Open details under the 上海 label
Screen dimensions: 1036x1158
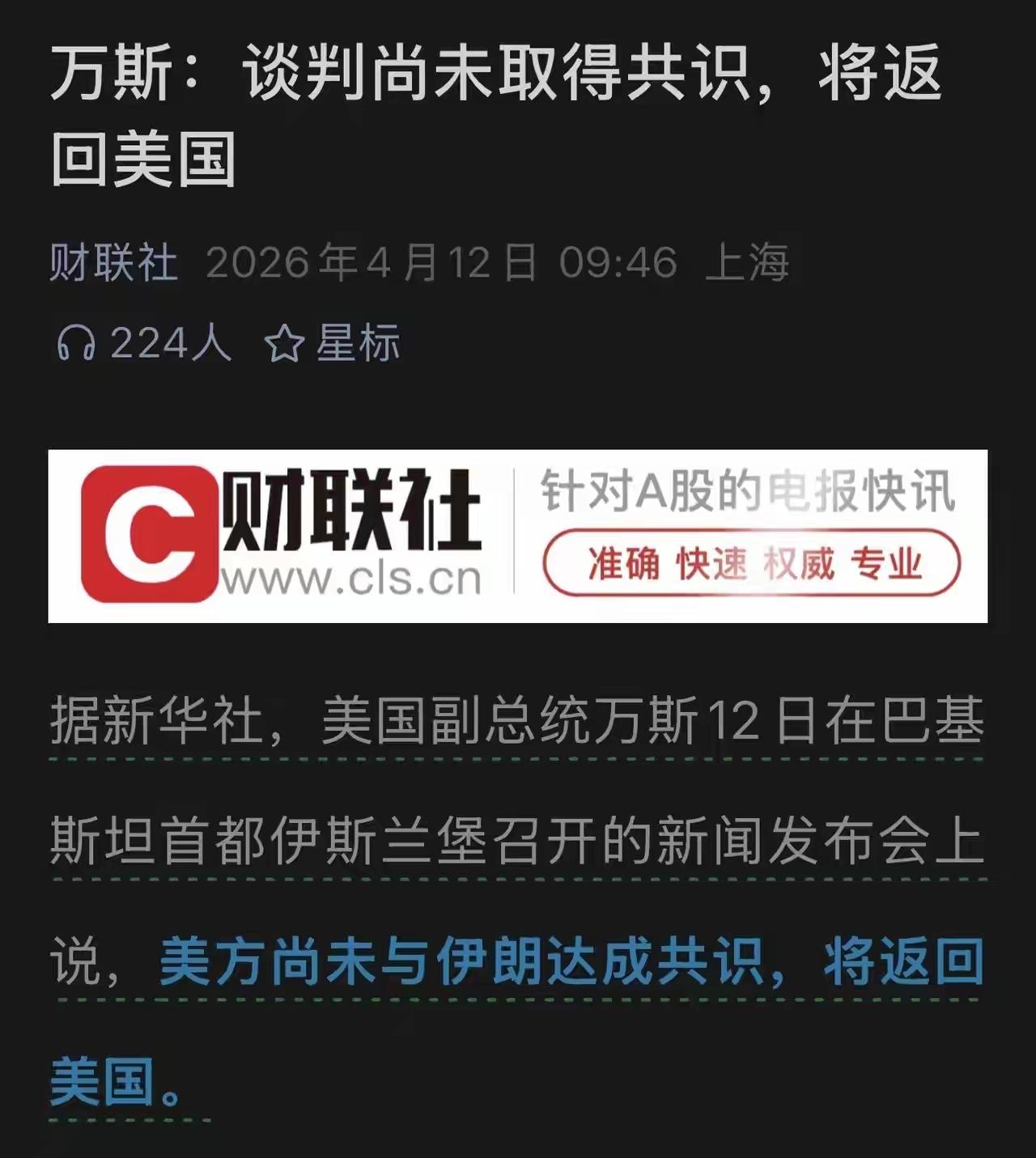[x=749, y=264]
